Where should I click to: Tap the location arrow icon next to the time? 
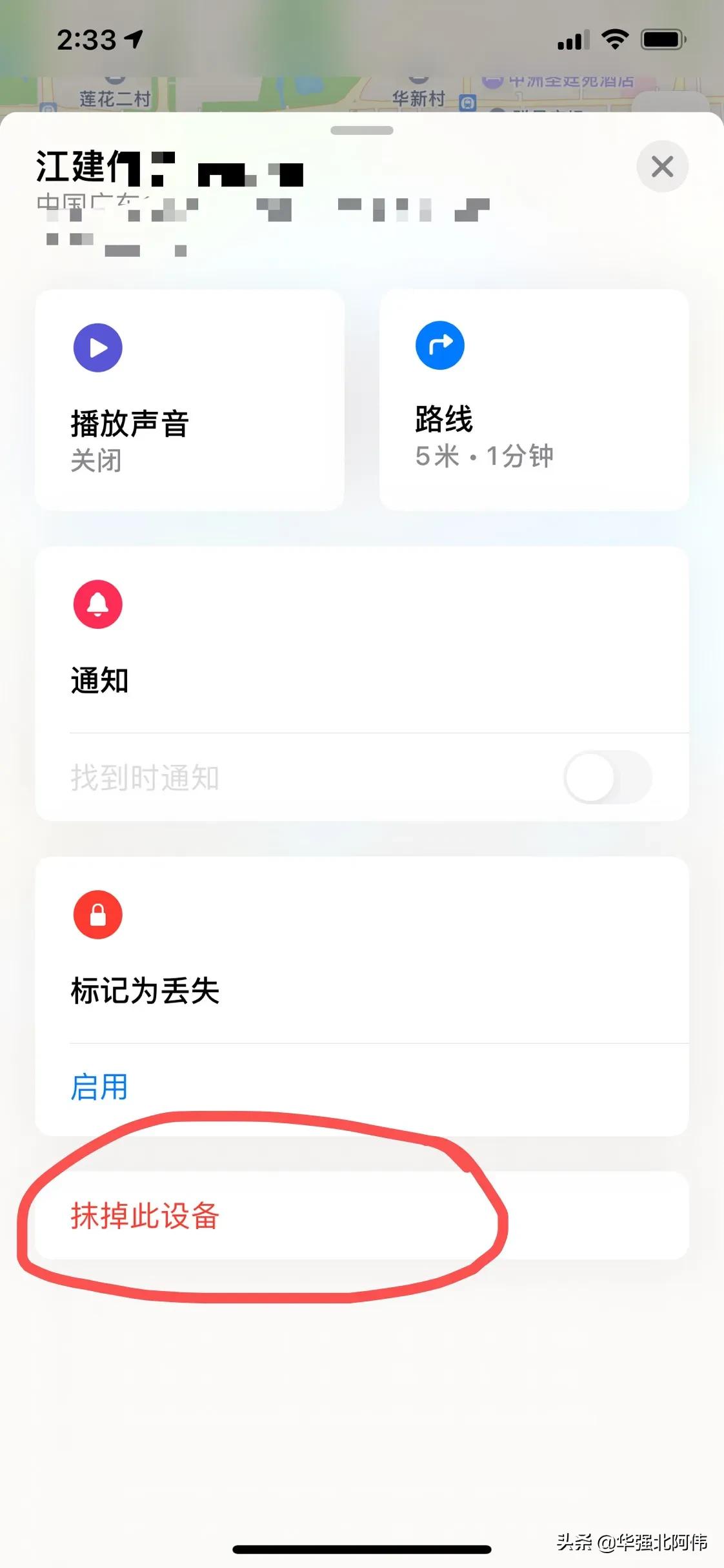[132, 40]
